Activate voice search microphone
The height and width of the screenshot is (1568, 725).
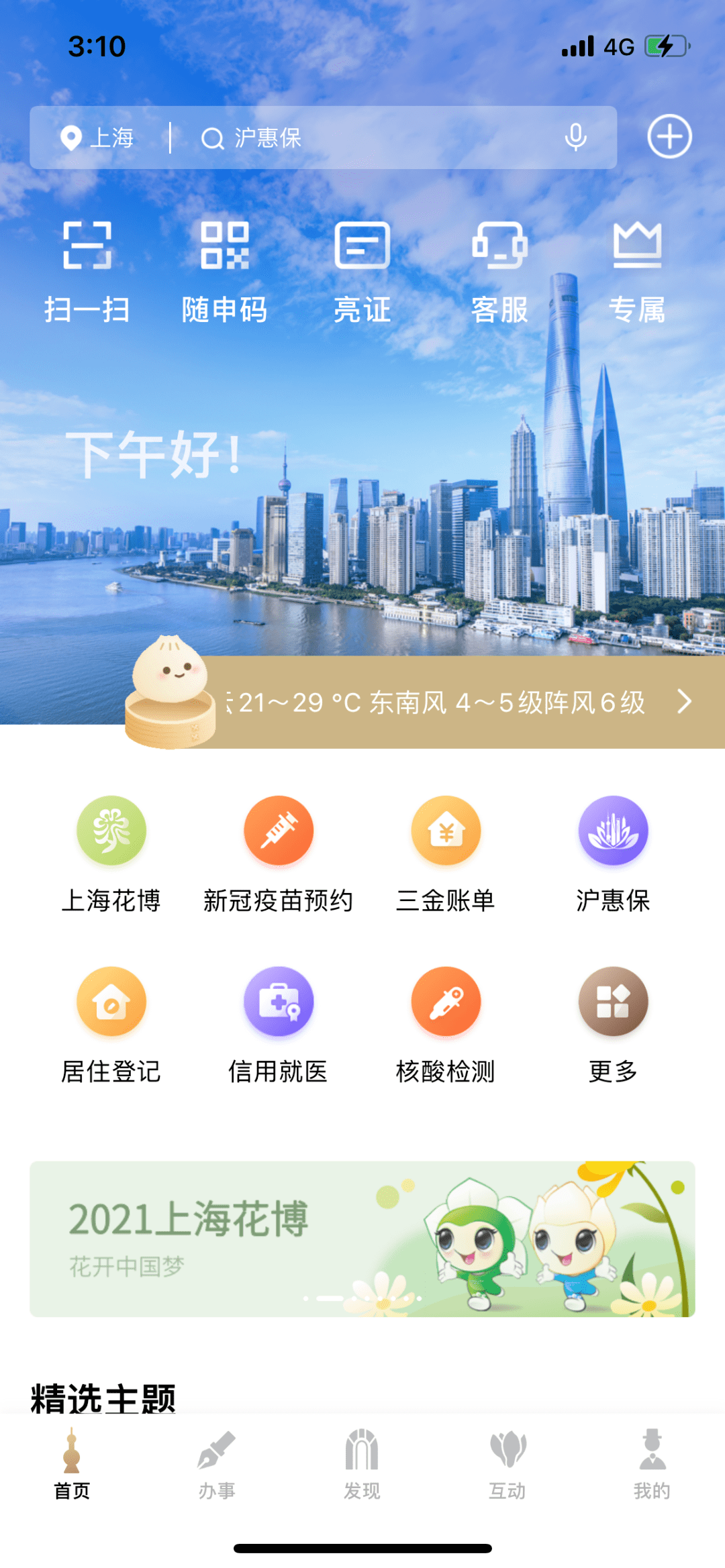[x=575, y=138]
